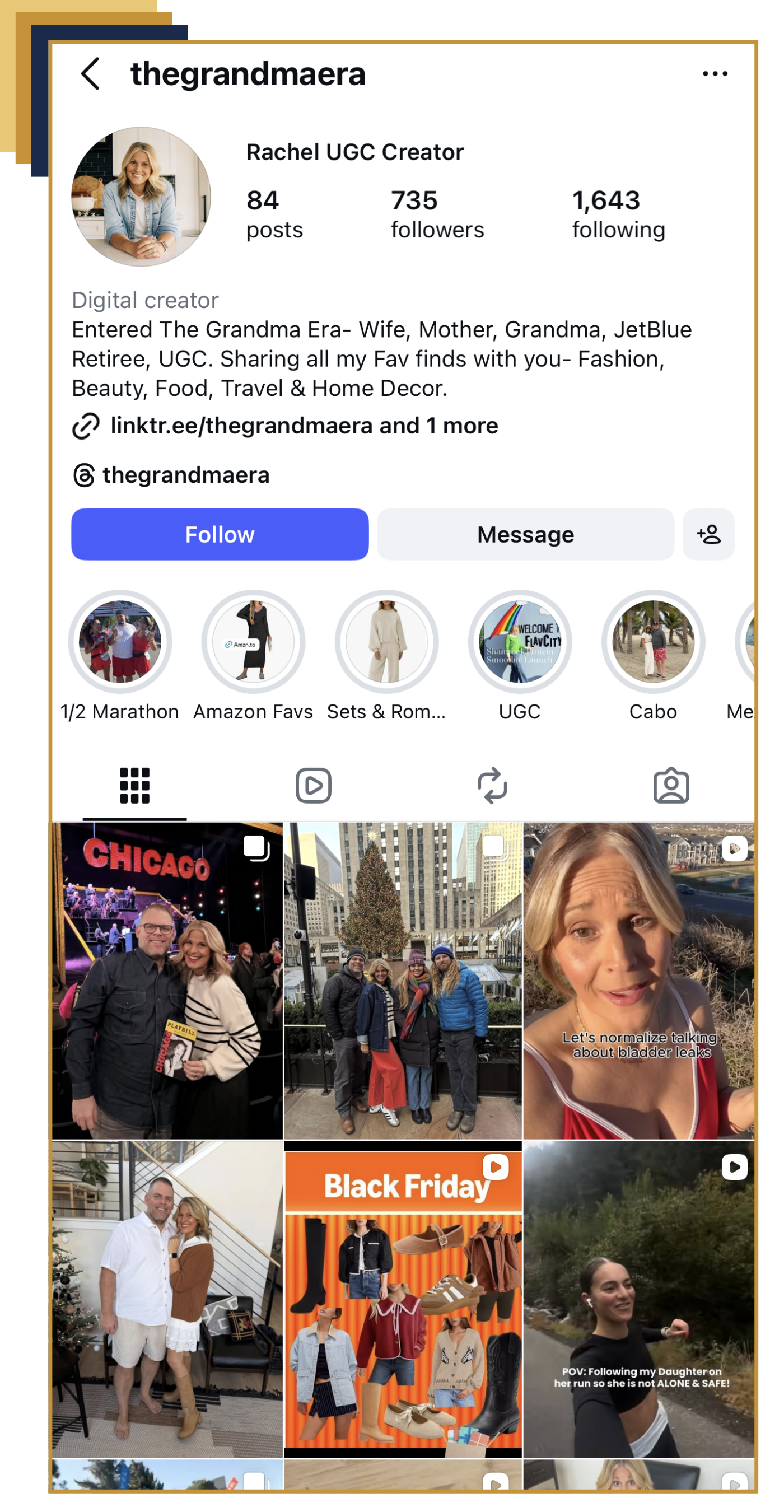The width and height of the screenshot is (784, 1512).
Task: View the UGC story highlight
Action: [519, 642]
